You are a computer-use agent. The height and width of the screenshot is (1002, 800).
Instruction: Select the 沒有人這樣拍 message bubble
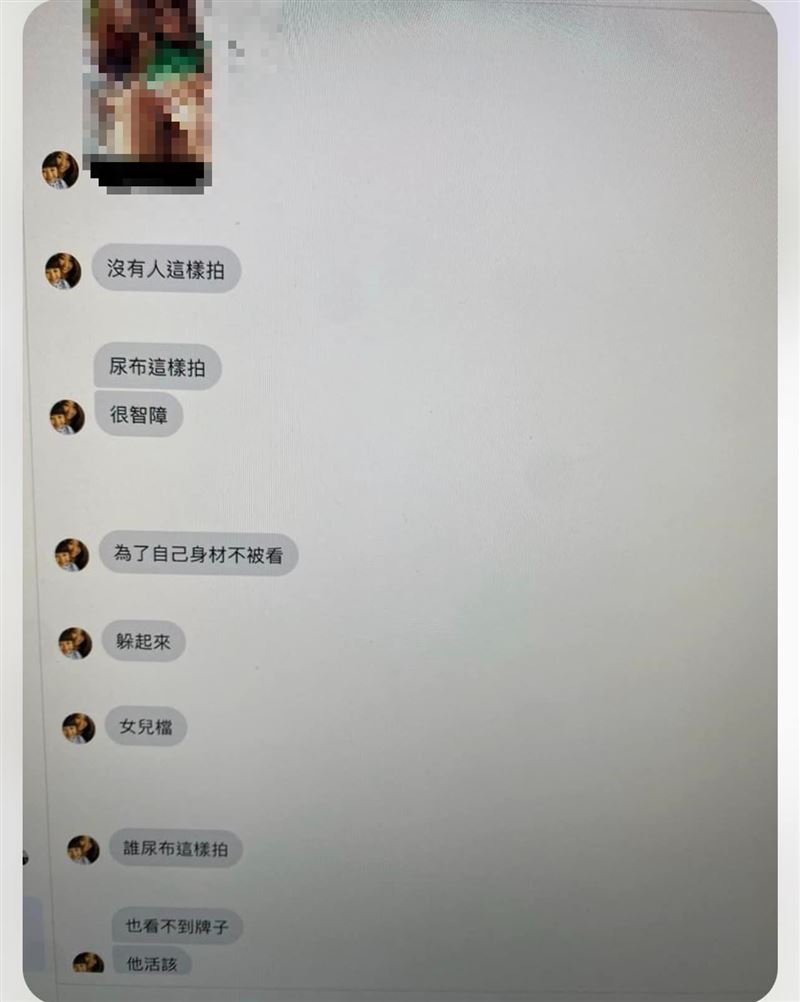pyautogui.click(x=168, y=266)
